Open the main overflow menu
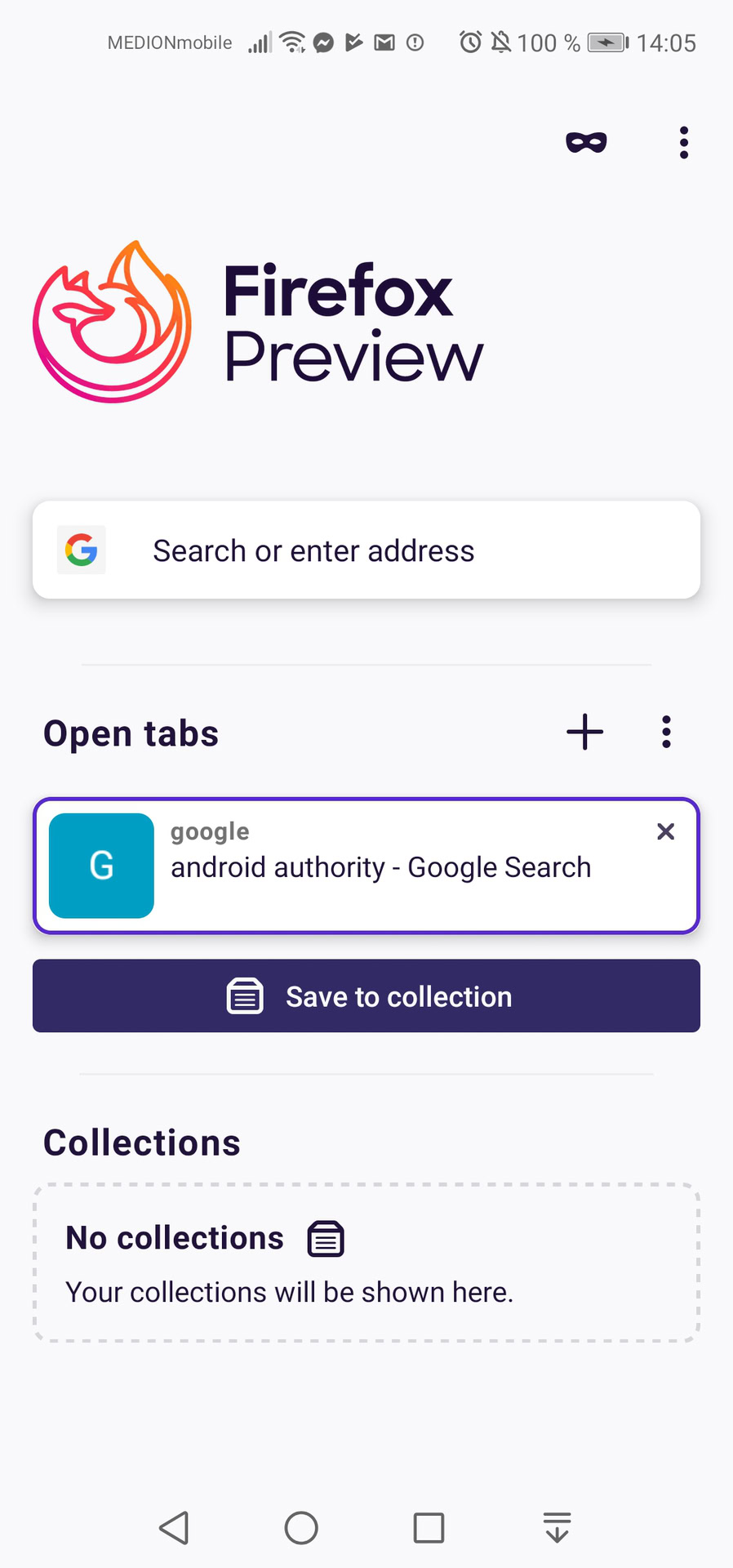The height and width of the screenshot is (1568, 733). coord(684,143)
